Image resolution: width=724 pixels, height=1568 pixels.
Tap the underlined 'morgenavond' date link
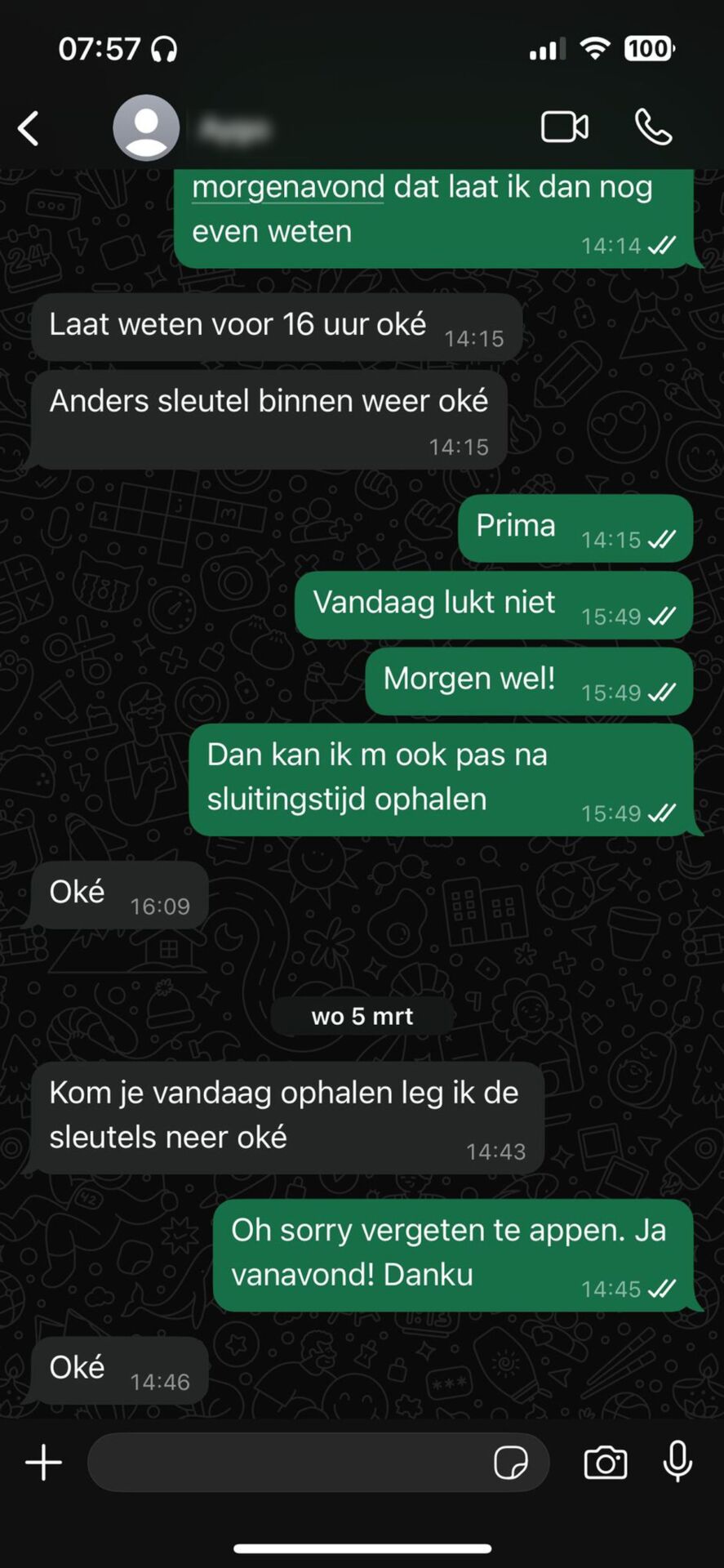tap(287, 187)
